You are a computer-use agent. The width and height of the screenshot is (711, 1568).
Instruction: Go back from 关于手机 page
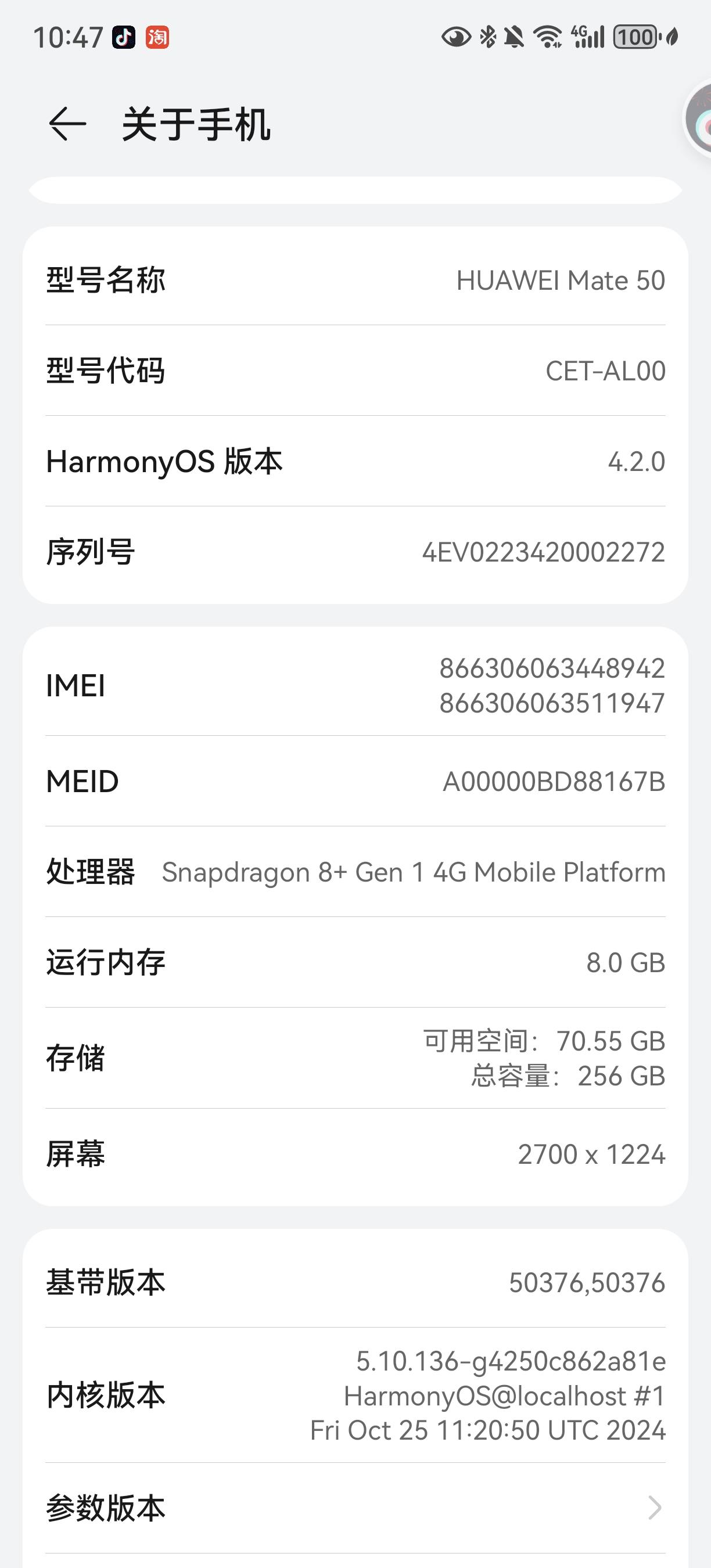(x=67, y=124)
